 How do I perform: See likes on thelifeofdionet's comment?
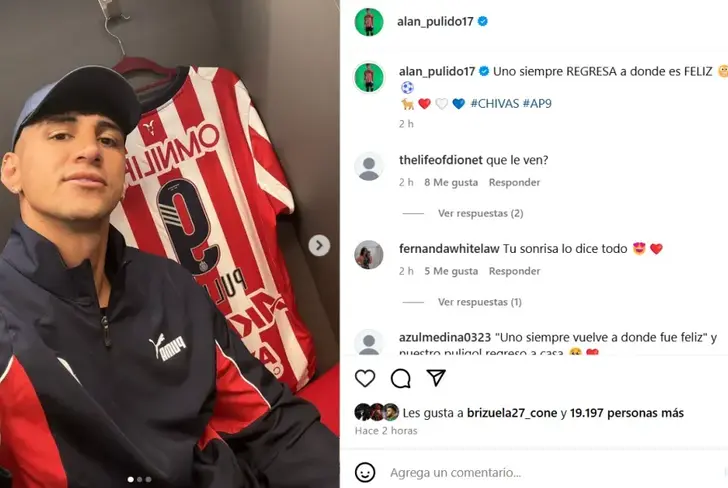[451, 182]
